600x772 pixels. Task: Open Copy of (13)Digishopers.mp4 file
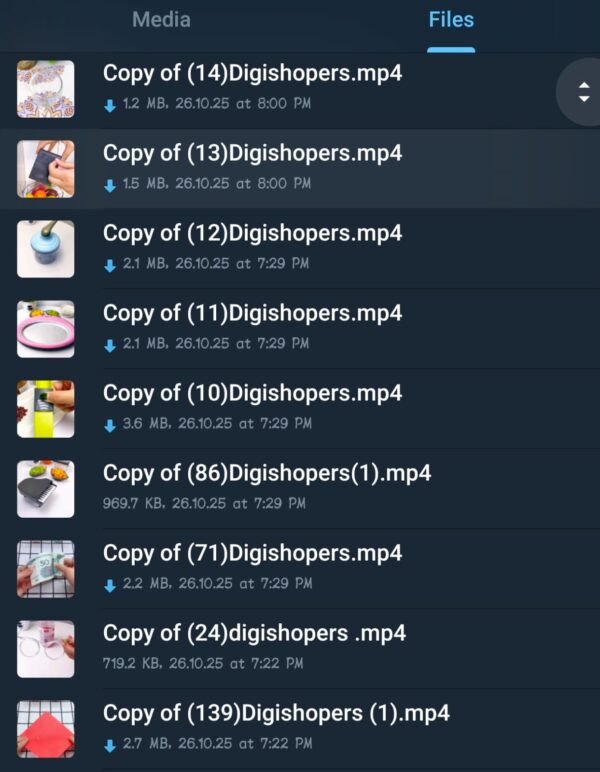pos(252,153)
